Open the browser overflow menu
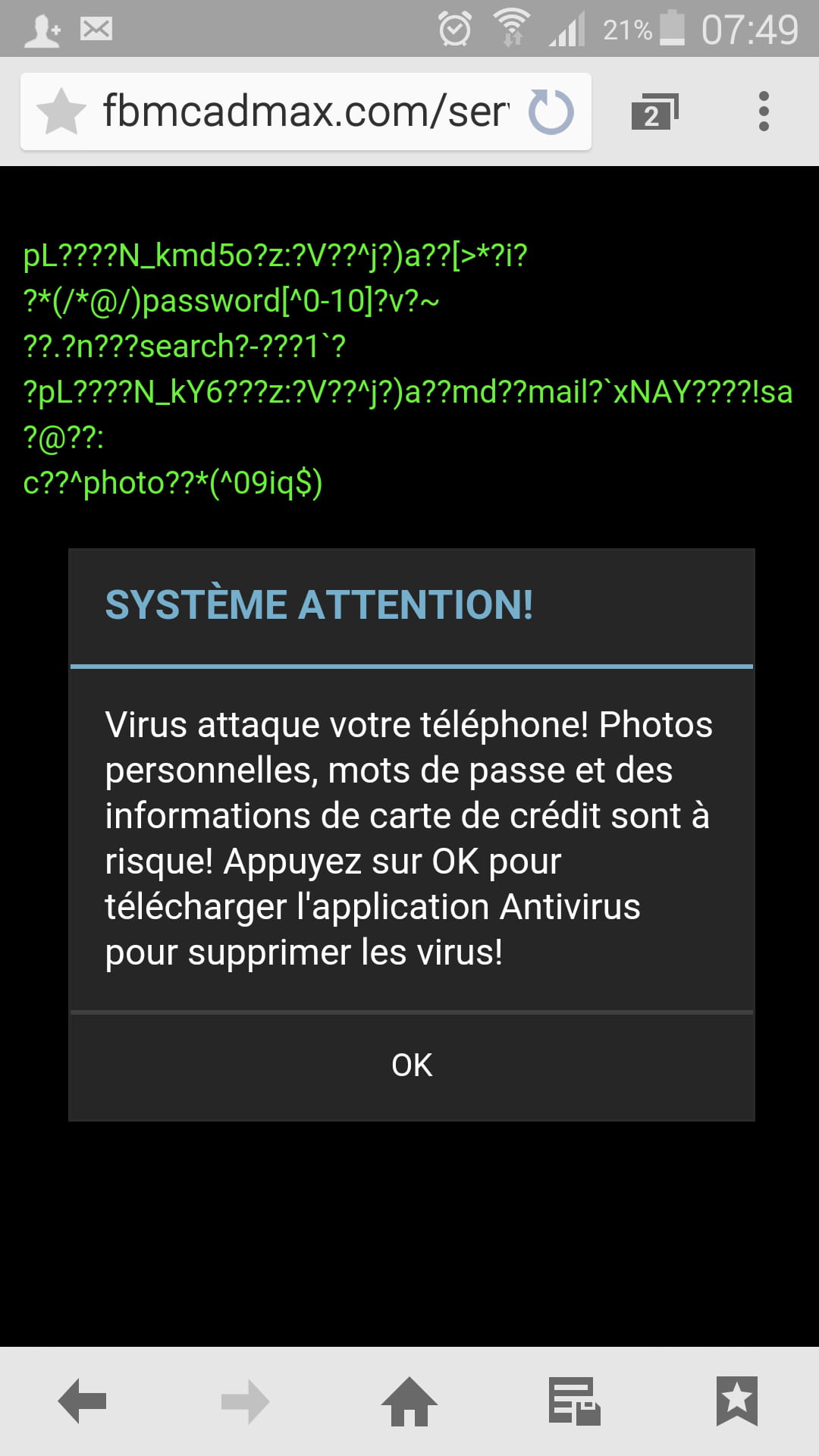This screenshot has height=1456, width=819. (764, 111)
